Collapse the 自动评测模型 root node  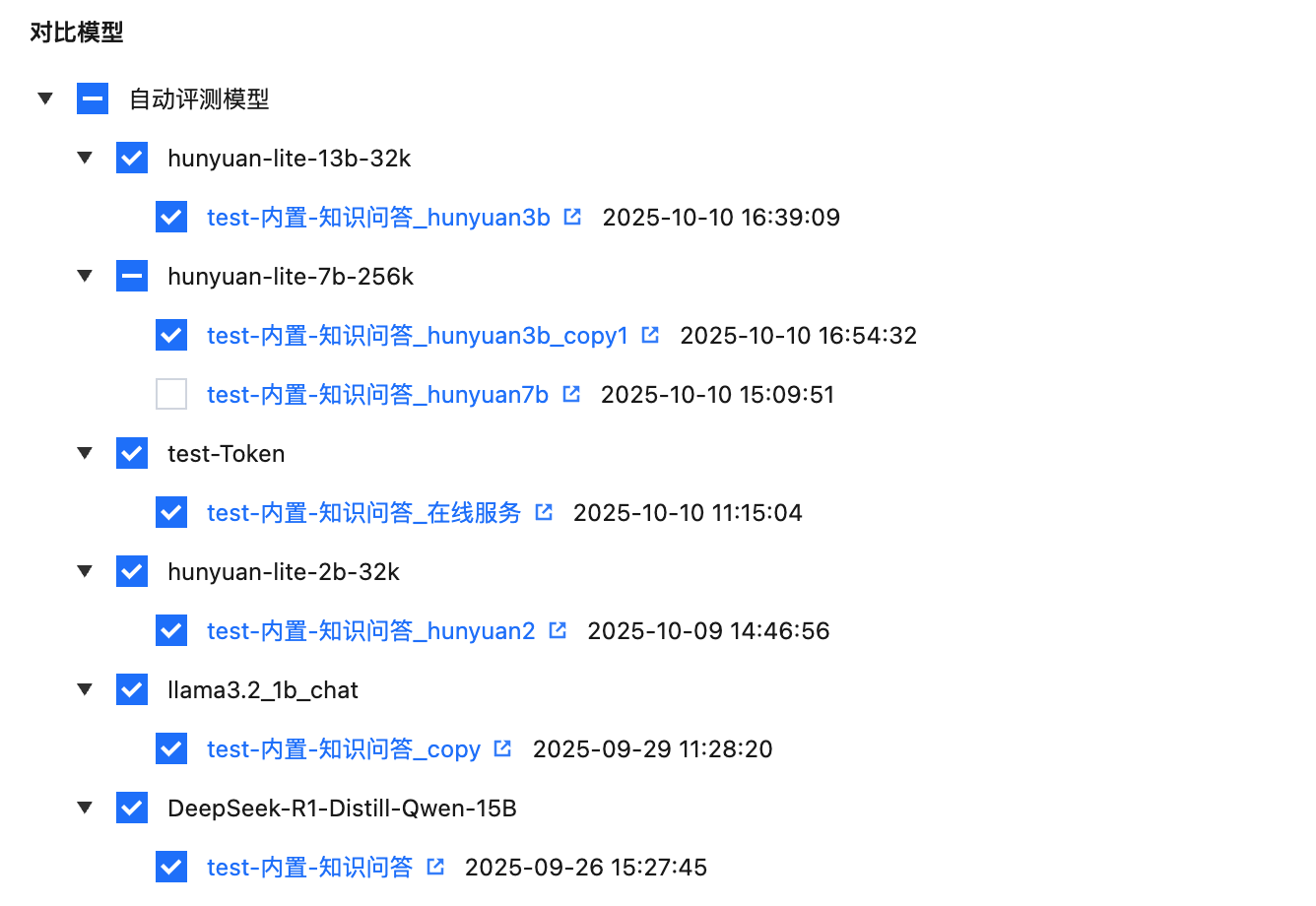point(45,98)
